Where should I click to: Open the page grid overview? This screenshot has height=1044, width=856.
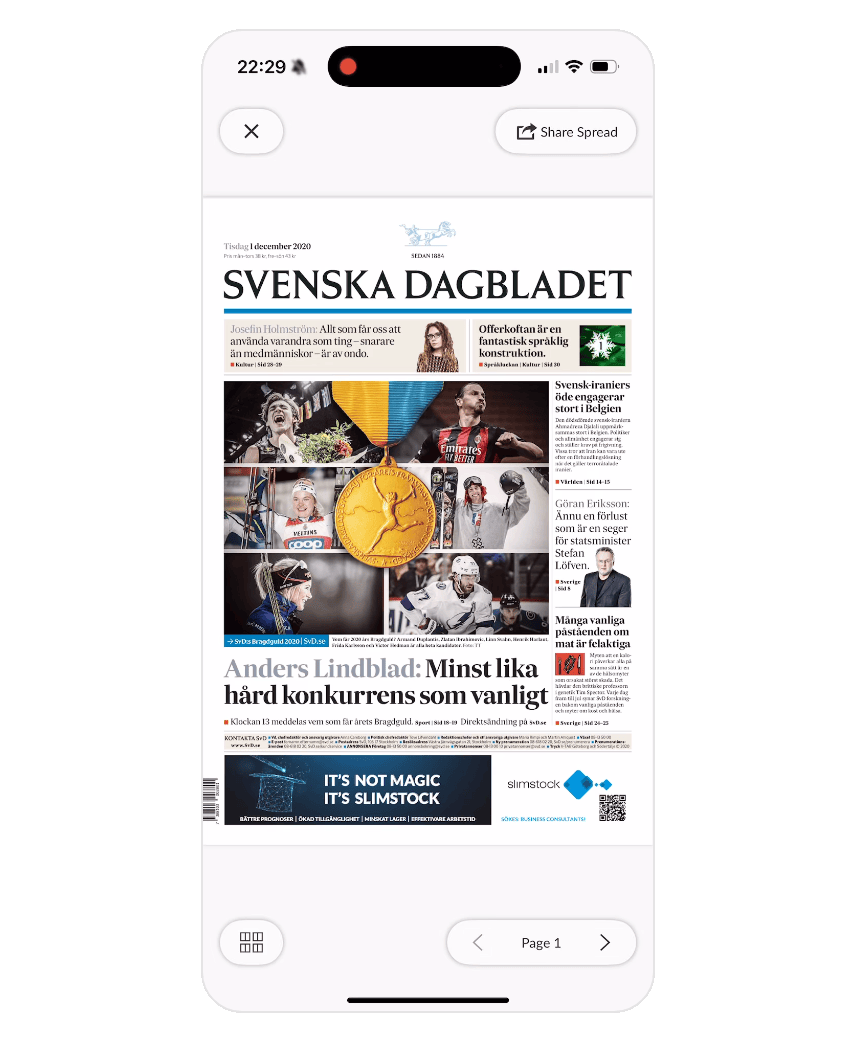(x=251, y=942)
